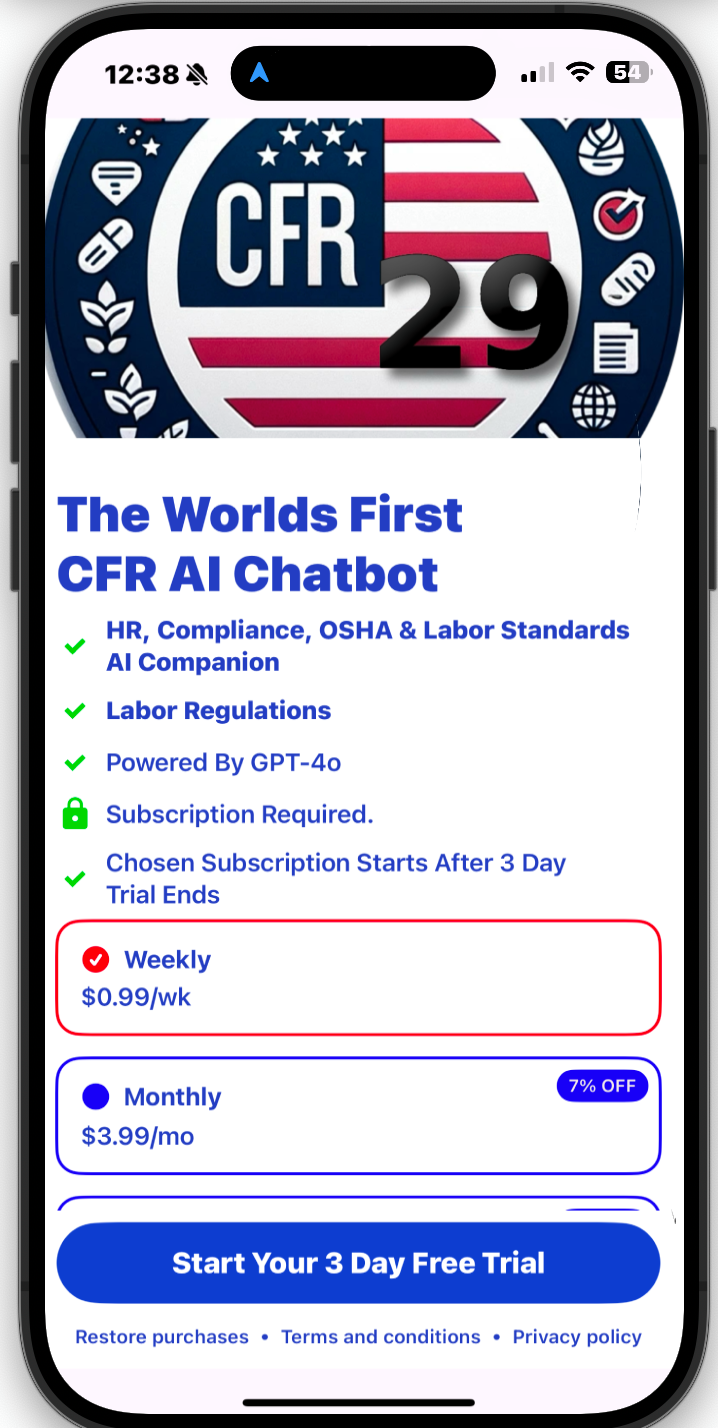Tap Restore purchases link

(x=162, y=1337)
